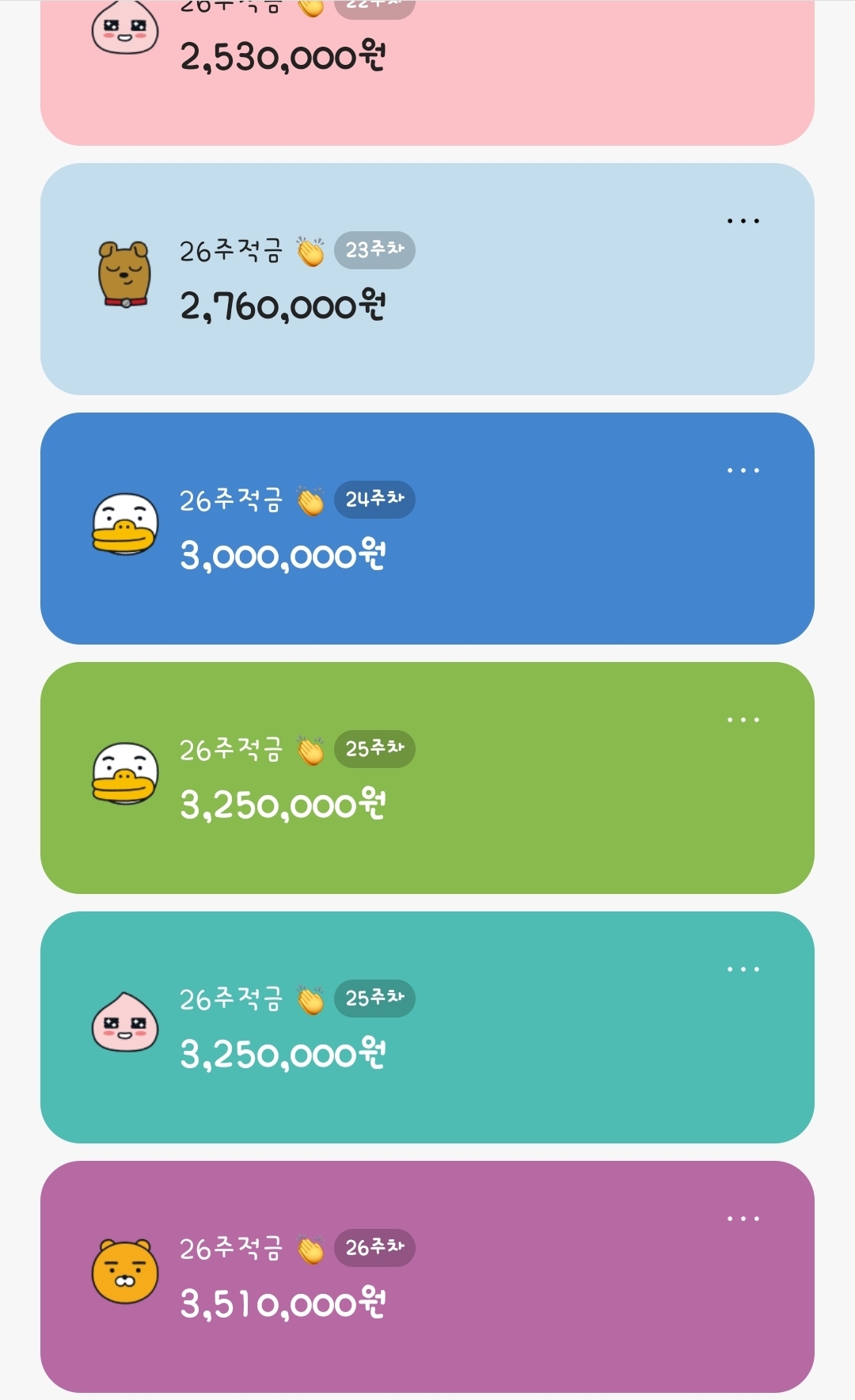Viewport: 855px width, 1400px height.
Task: Open more options on the green 25주차 card
Action: pos(743,720)
